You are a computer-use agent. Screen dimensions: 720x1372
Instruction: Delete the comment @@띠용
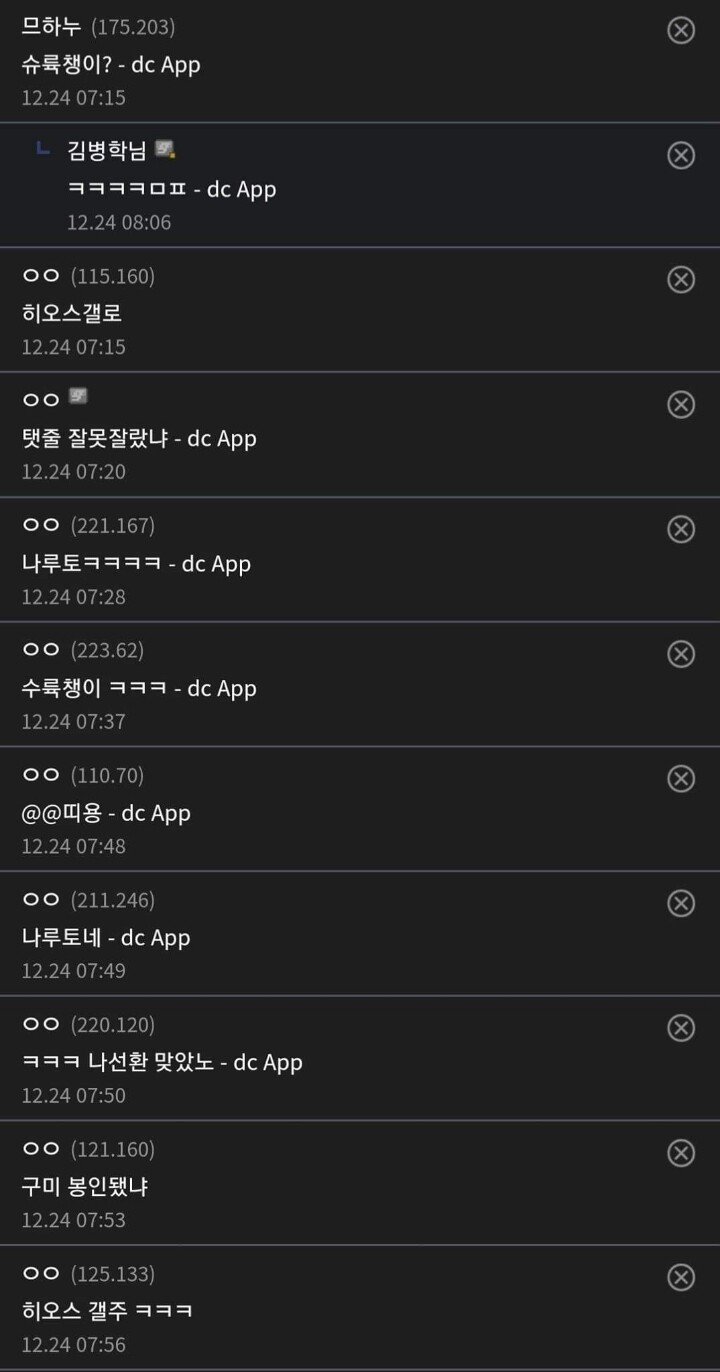[x=681, y=779]
